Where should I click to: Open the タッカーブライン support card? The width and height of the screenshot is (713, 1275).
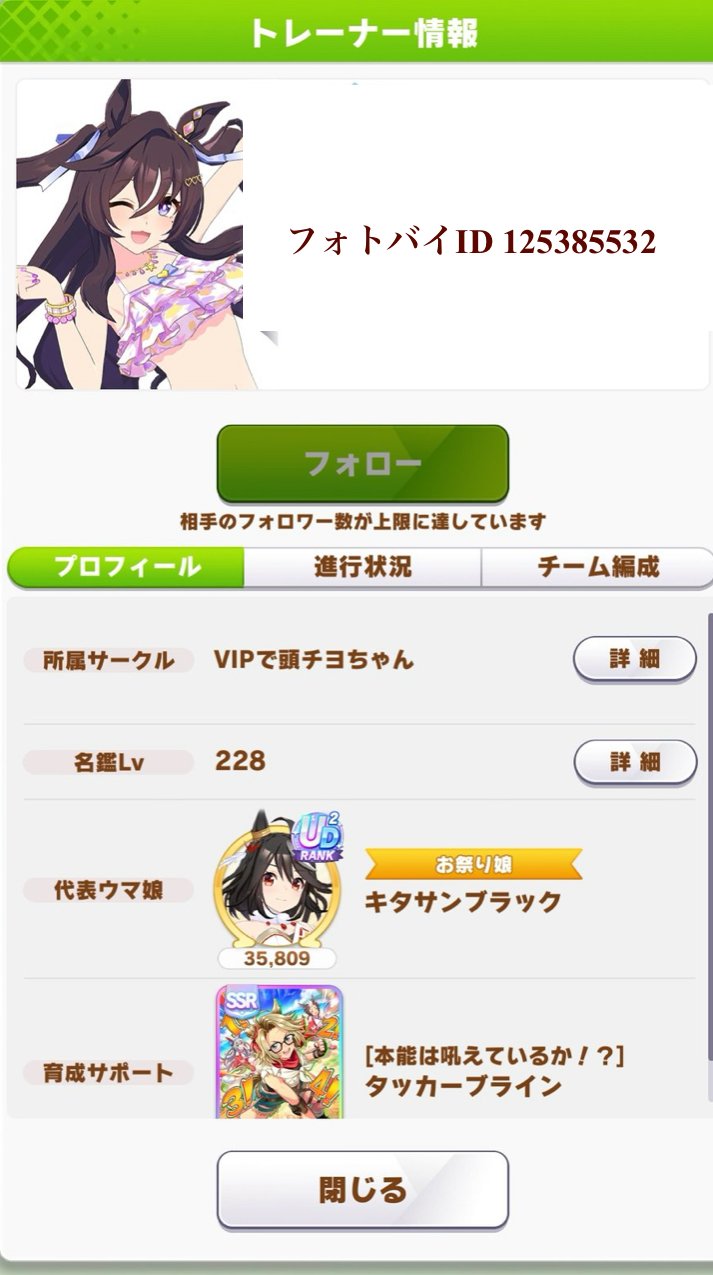pyautogui.click(x=279, y=1052)
